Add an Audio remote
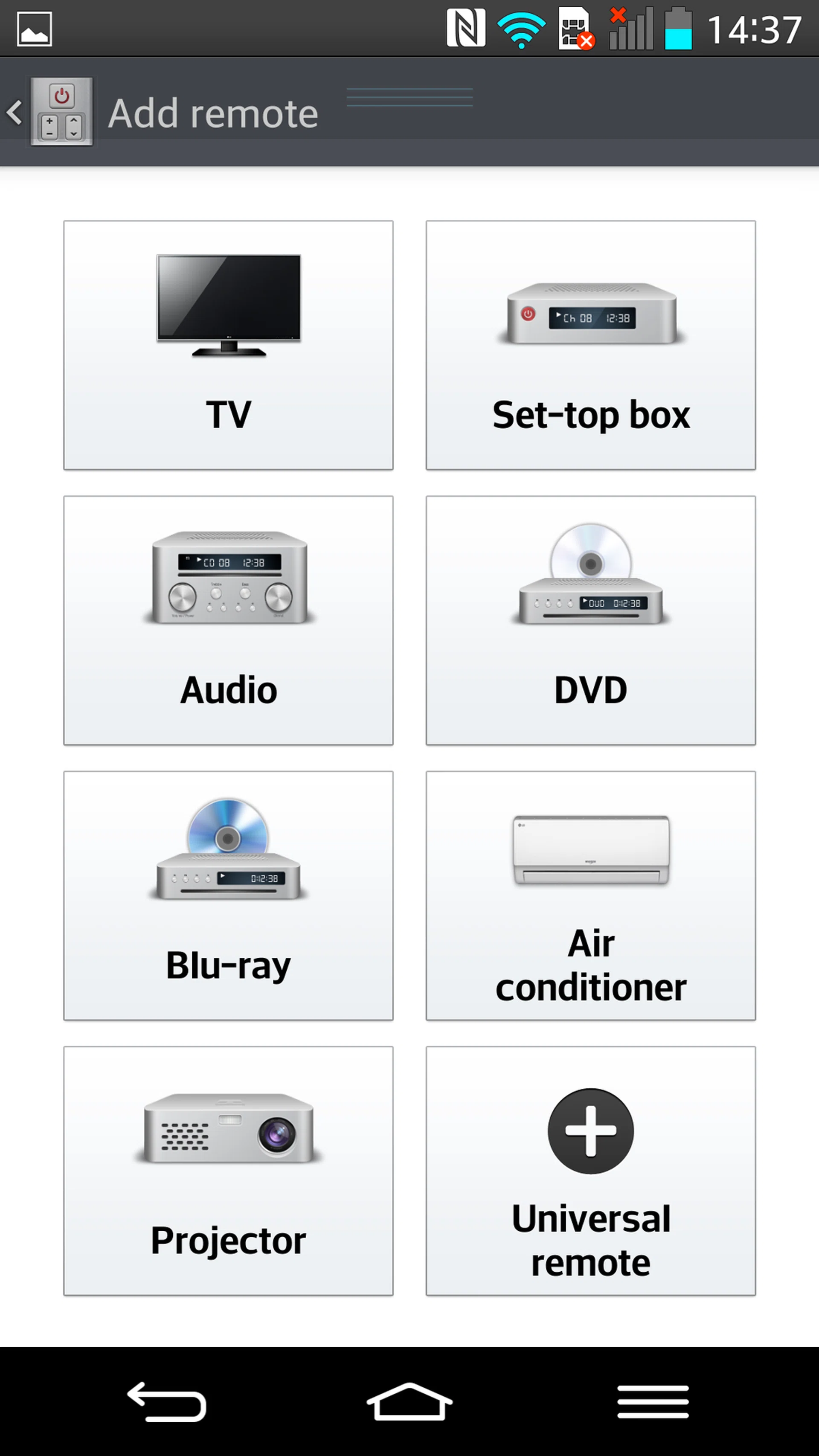 [228, 620]
